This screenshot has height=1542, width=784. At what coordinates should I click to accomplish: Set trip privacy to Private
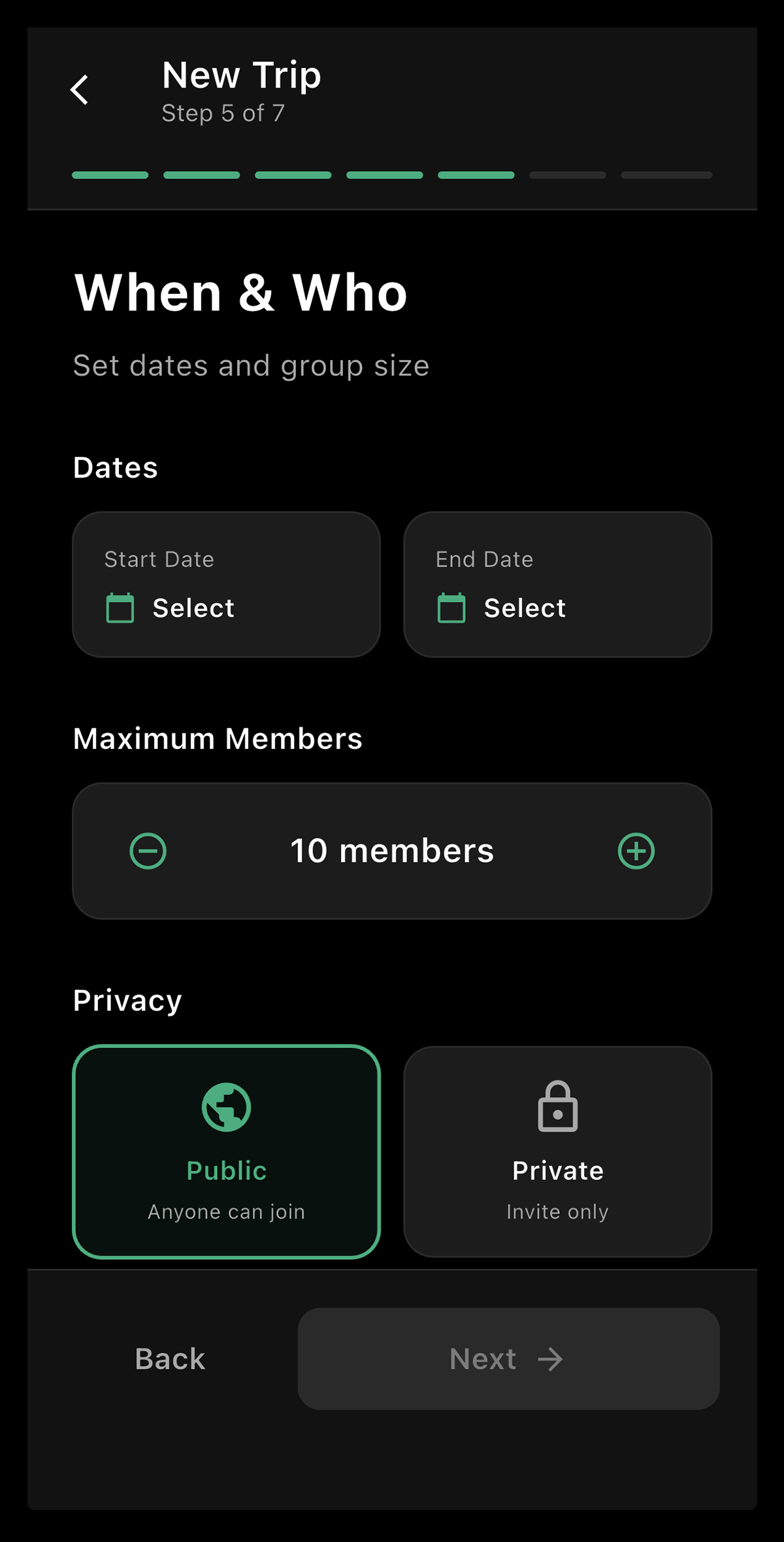tap(557, 1151)
